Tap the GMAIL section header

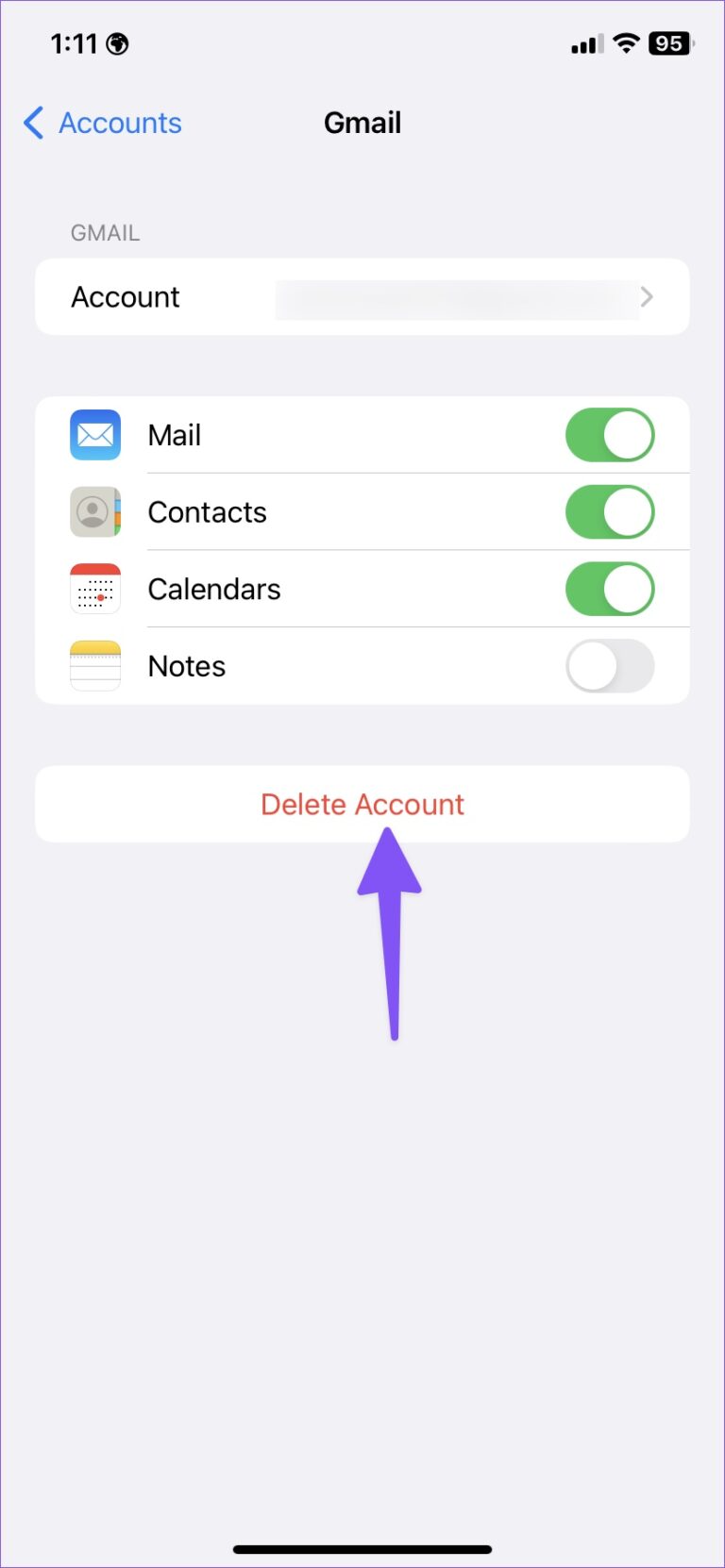pyautogui.click(x=105, y=233)
